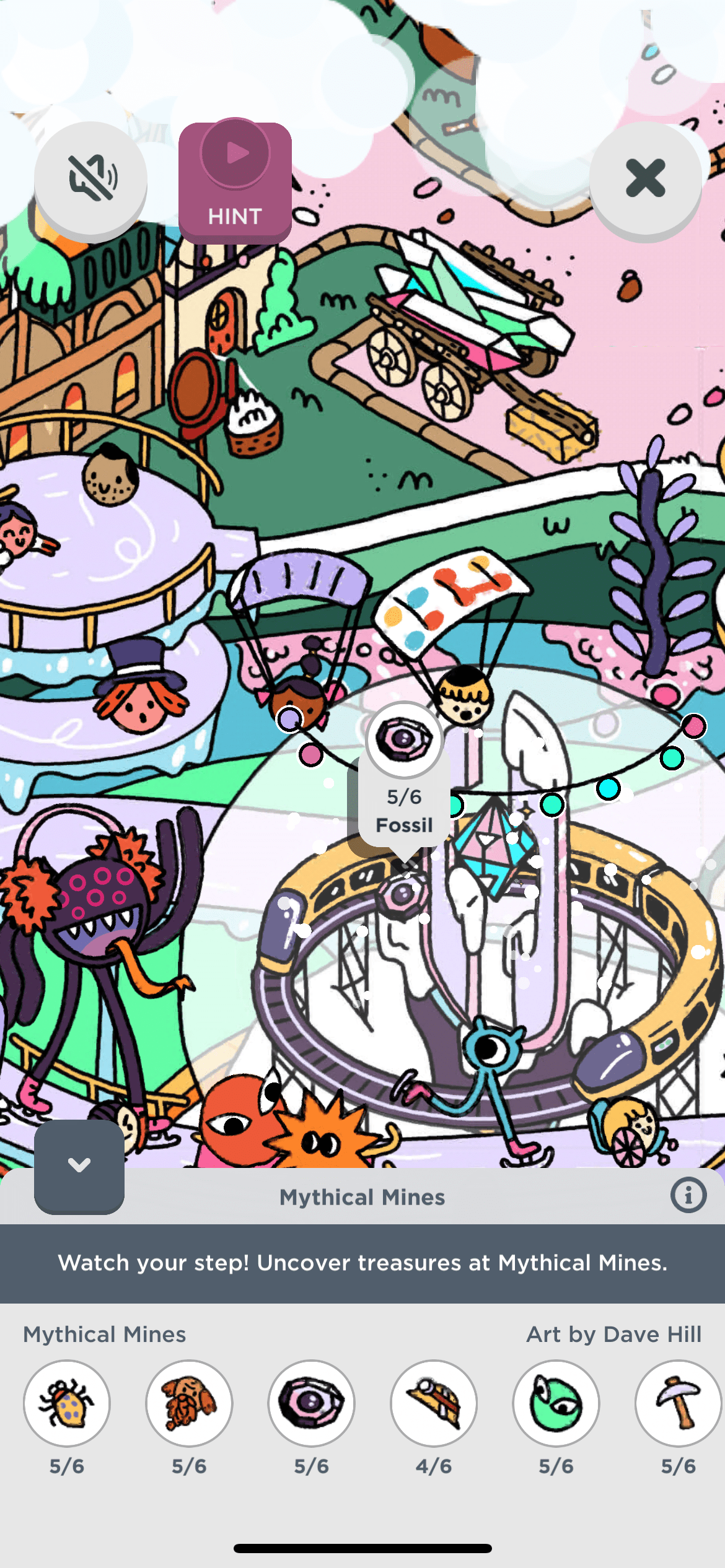Select the pickaxe item to find
This screenshot has width=725, height=1568.
pyautogui.click(x=678, y=1403)
